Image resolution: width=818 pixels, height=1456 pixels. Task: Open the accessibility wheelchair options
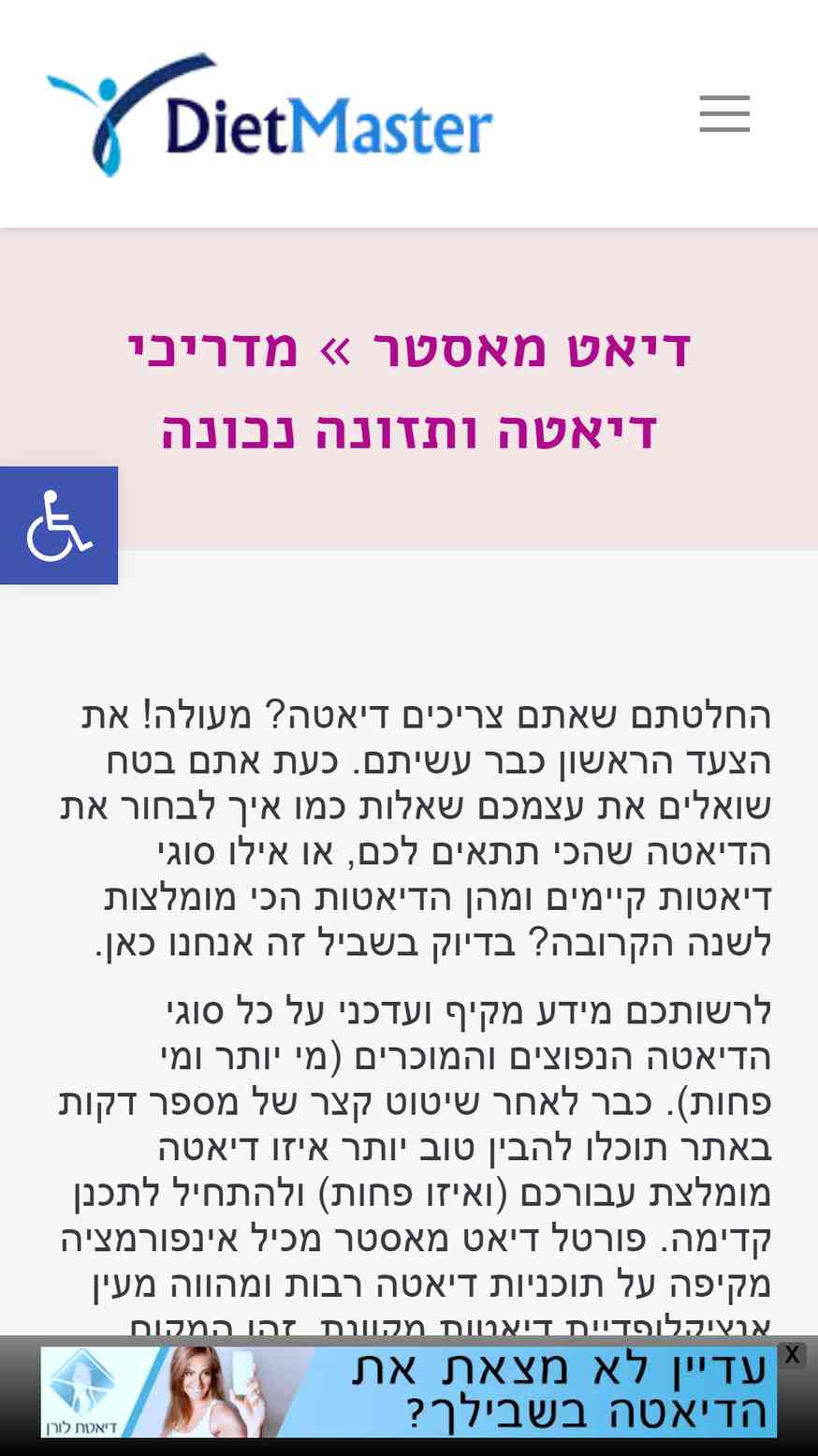(x=59, y=525)
